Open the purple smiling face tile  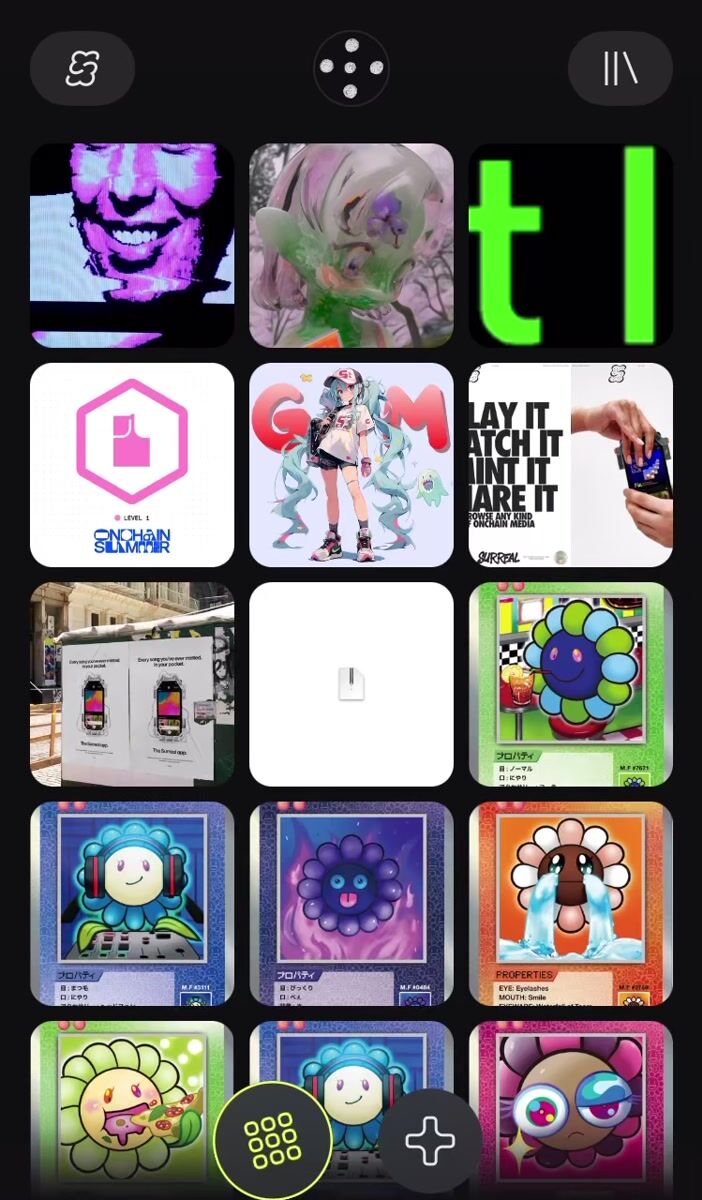[132, 245]
